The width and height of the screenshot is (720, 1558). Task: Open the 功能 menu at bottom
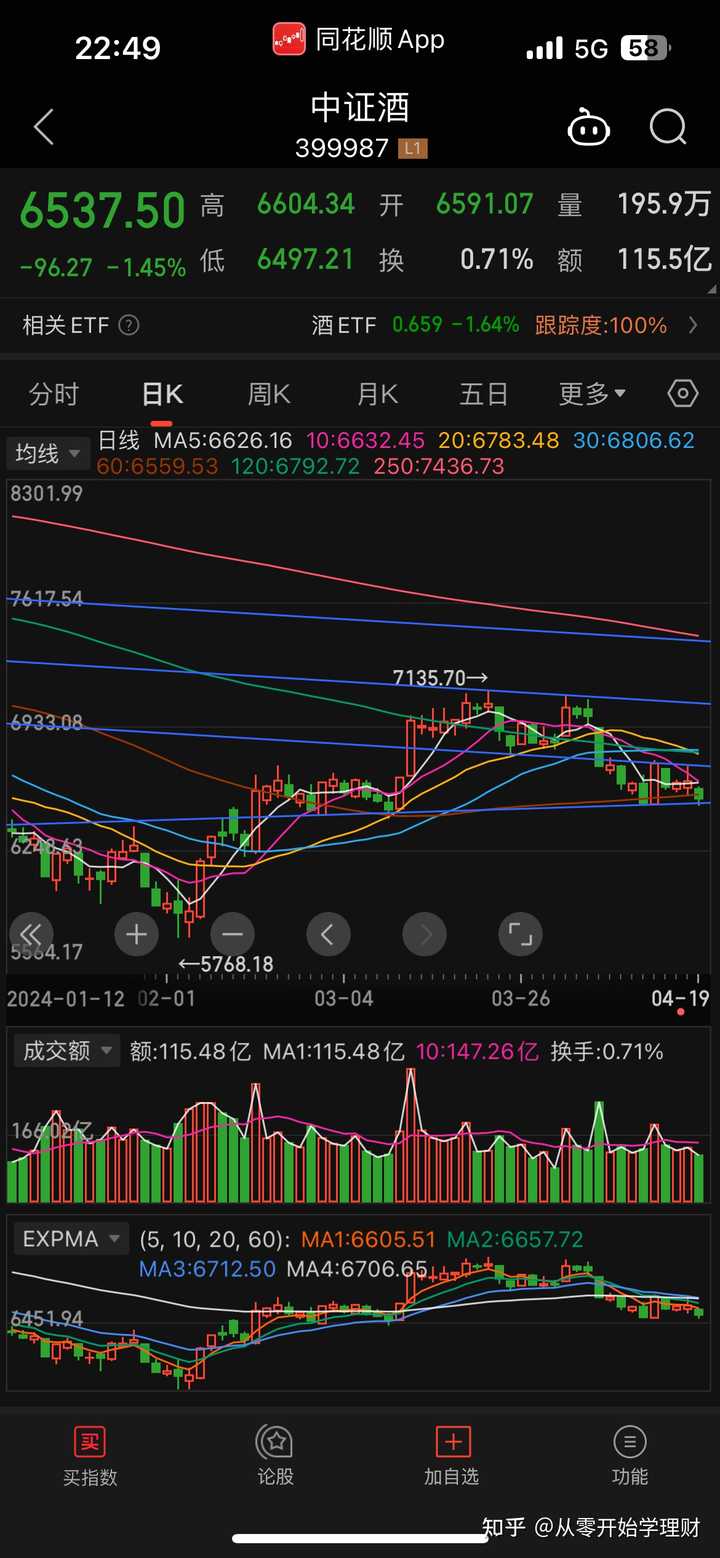(x=630, y=1456)
